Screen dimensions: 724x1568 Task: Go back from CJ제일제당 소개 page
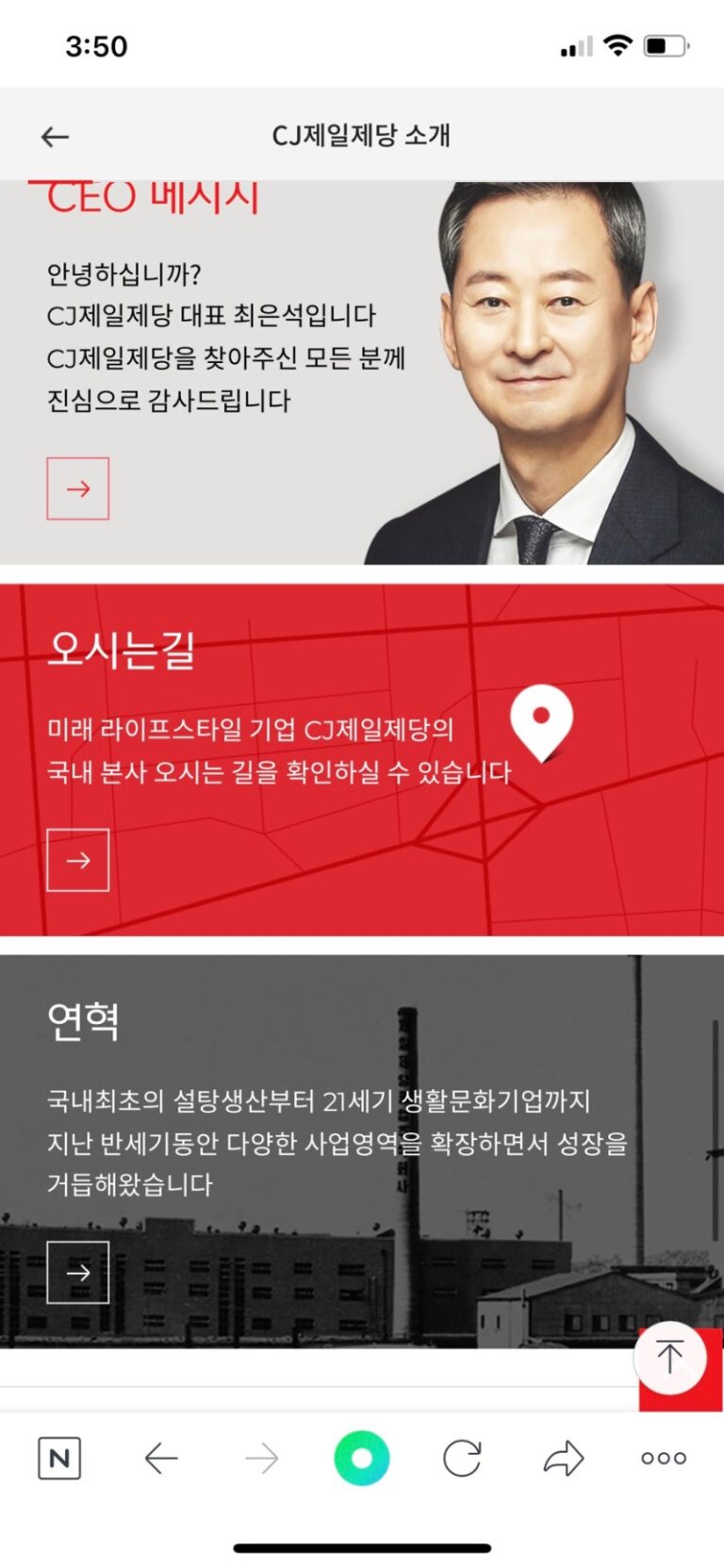click(56, 138)
